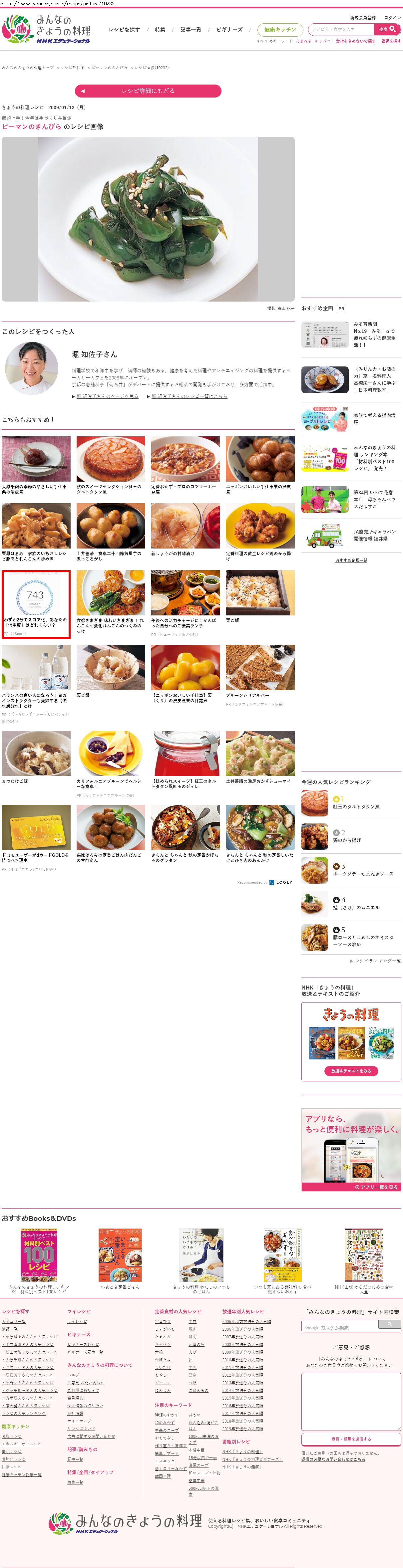Tap the 意見・感想を送信する button
403x1568 pixels.
click(351, 1440)
